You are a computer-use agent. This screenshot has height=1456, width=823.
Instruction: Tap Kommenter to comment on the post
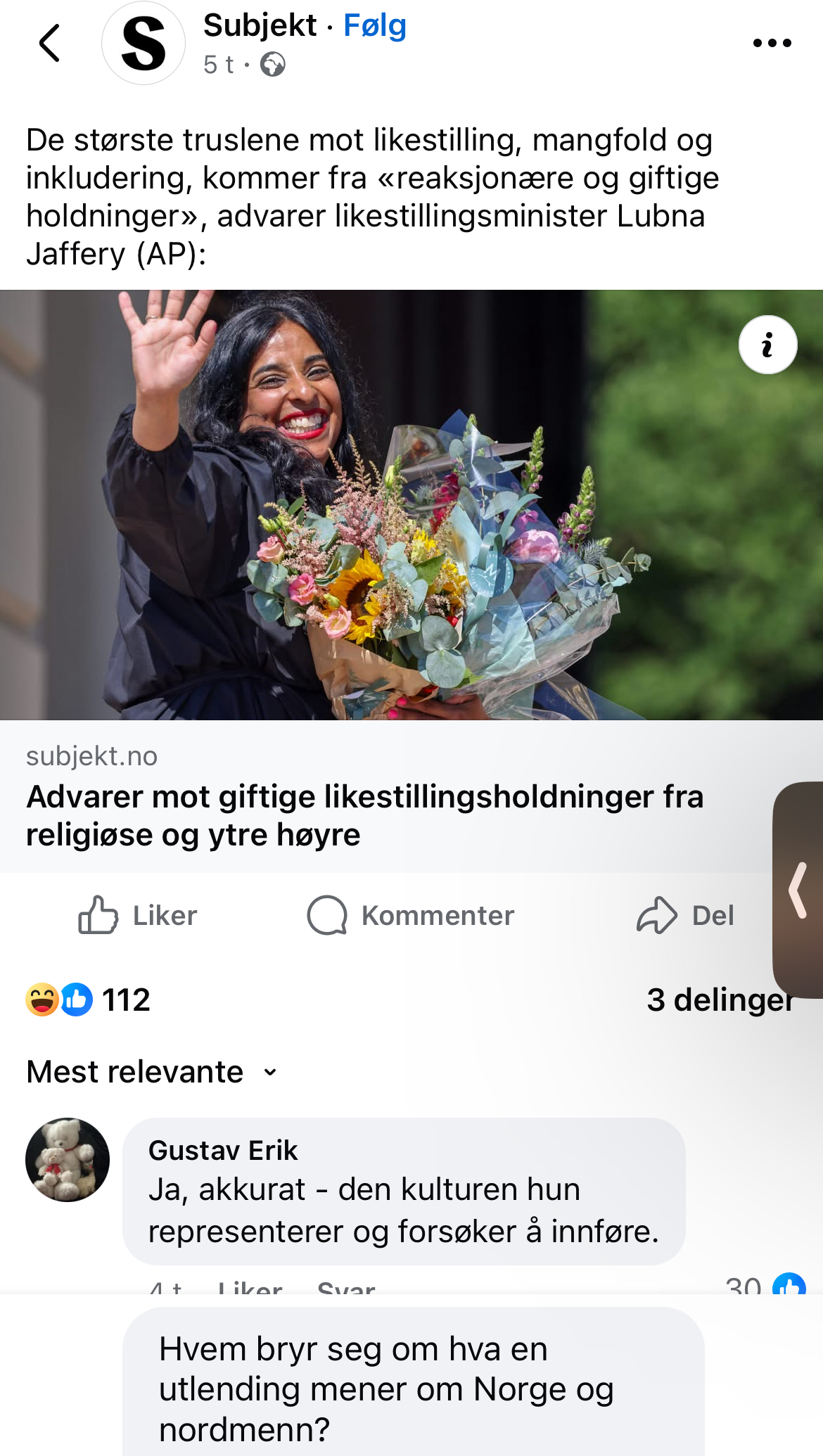point(411,915)
